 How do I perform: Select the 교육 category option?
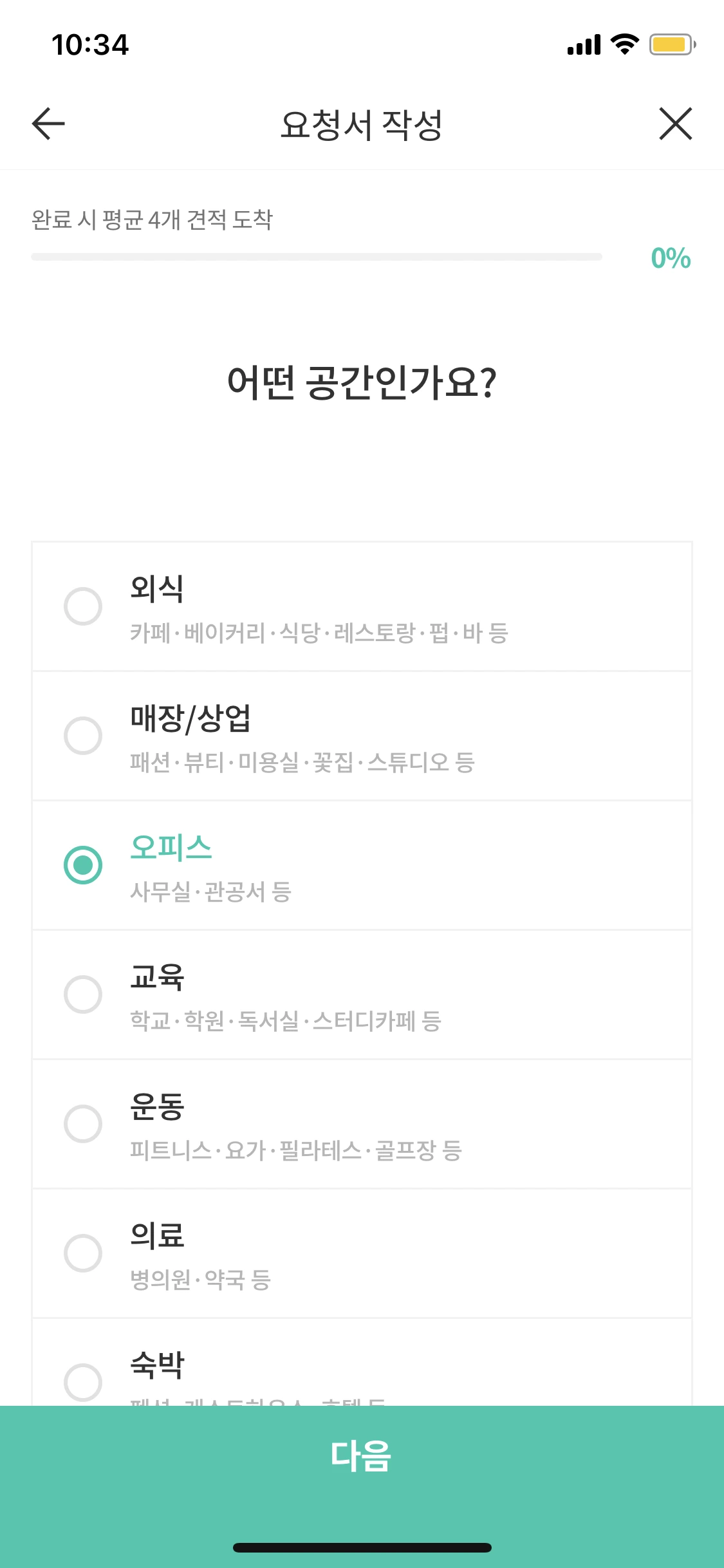[x=83, y=993]
